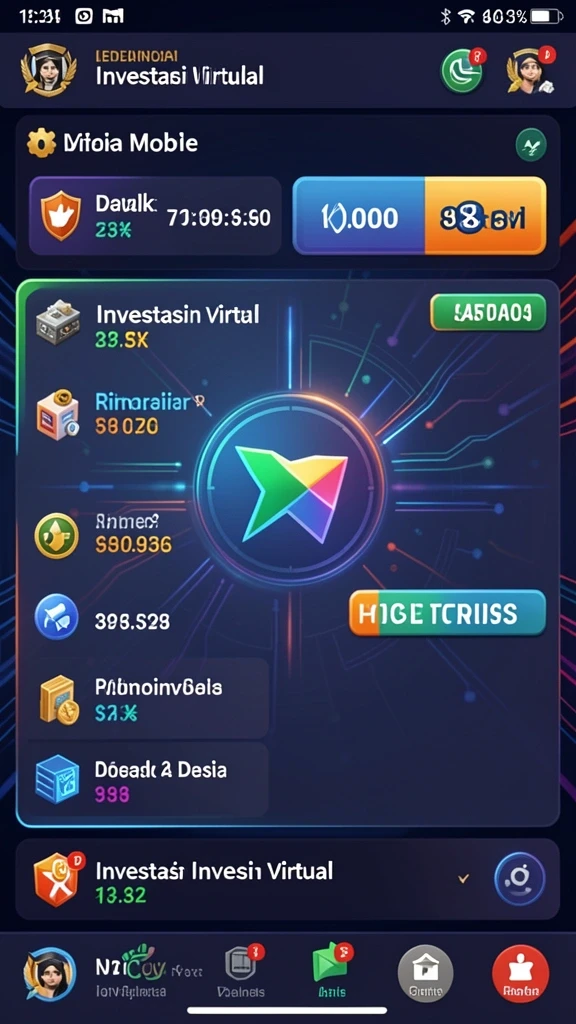Tap the HIGE TCRIISS button
The height and width of the screenshot is (1024, 576).
447,613
